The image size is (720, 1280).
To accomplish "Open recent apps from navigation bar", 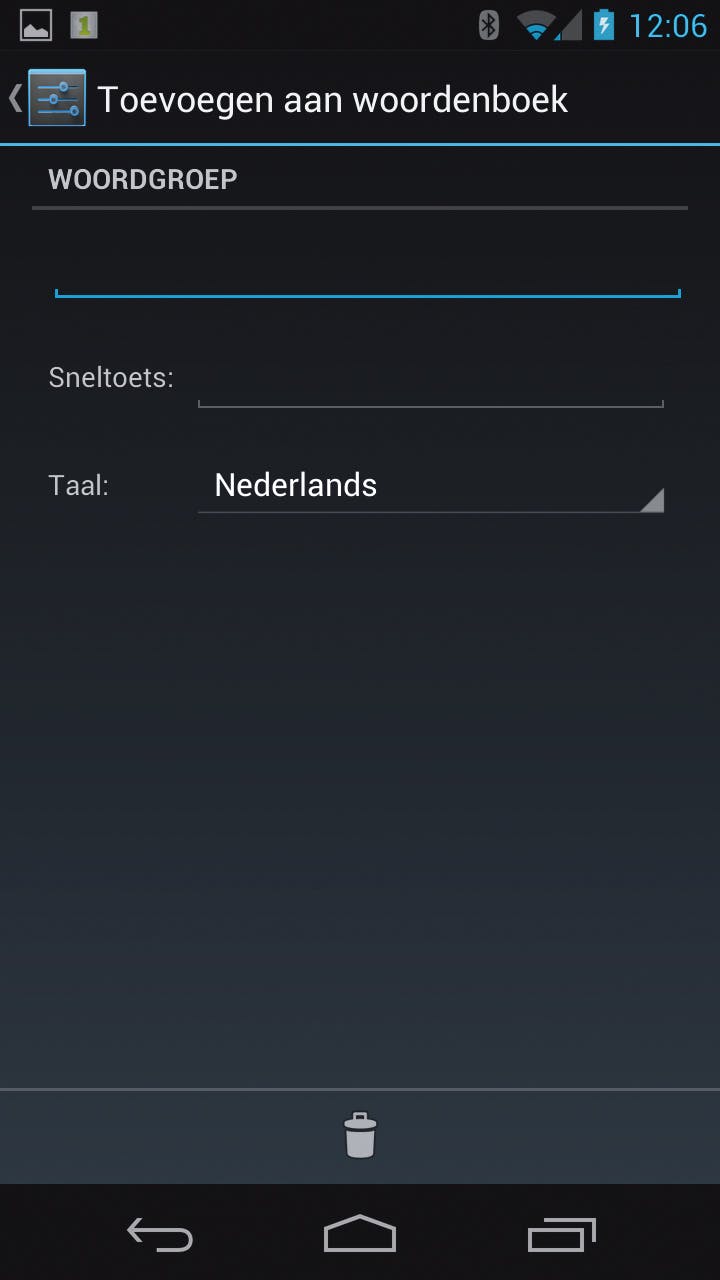I will coord(561,1234).
